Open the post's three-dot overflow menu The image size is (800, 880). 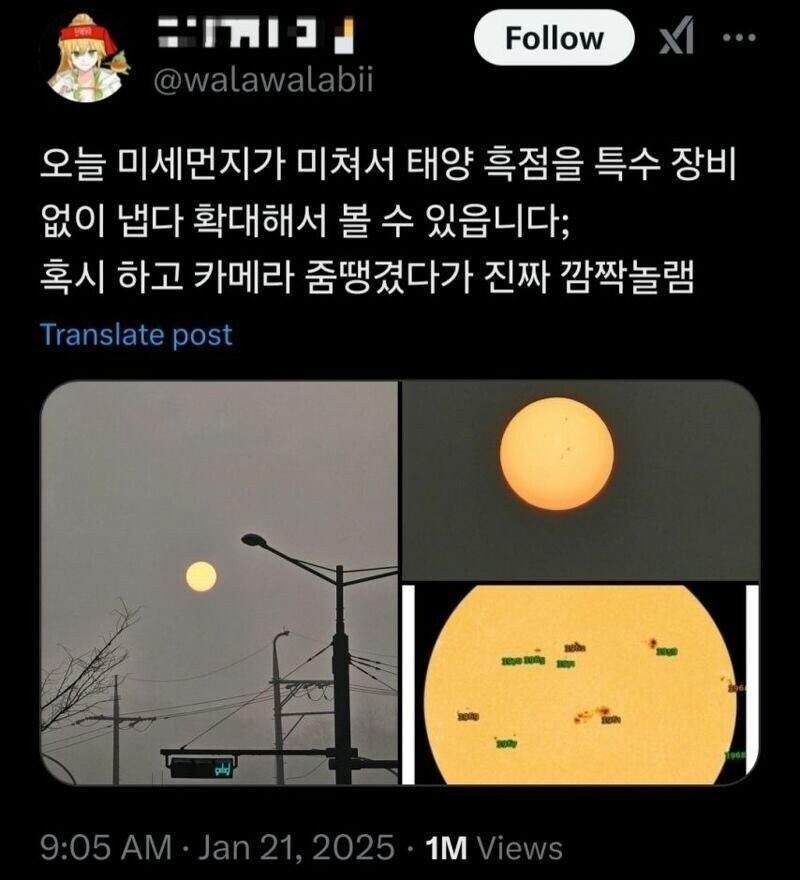pos(745,39)
